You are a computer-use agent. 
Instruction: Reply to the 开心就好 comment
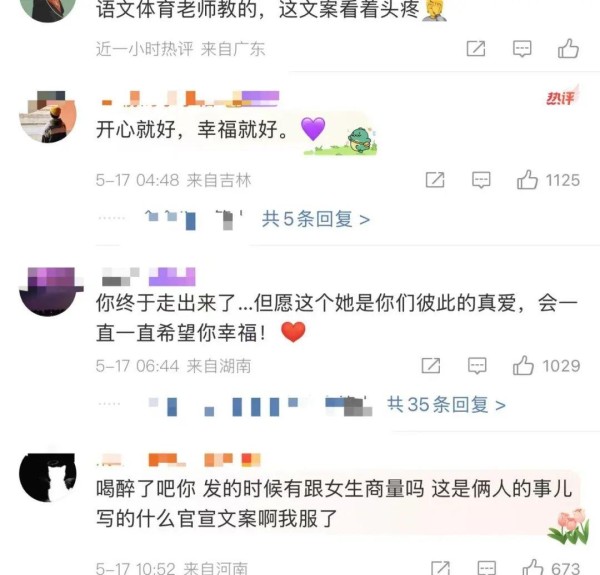(x=482, y=180)
